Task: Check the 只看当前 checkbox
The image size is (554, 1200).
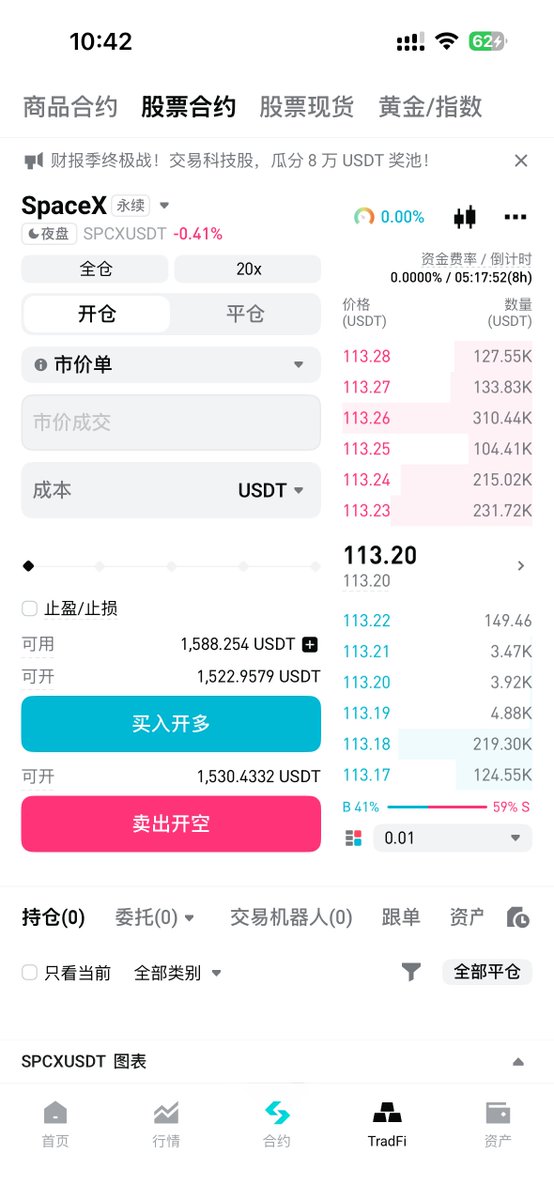Action: (30, 972)
